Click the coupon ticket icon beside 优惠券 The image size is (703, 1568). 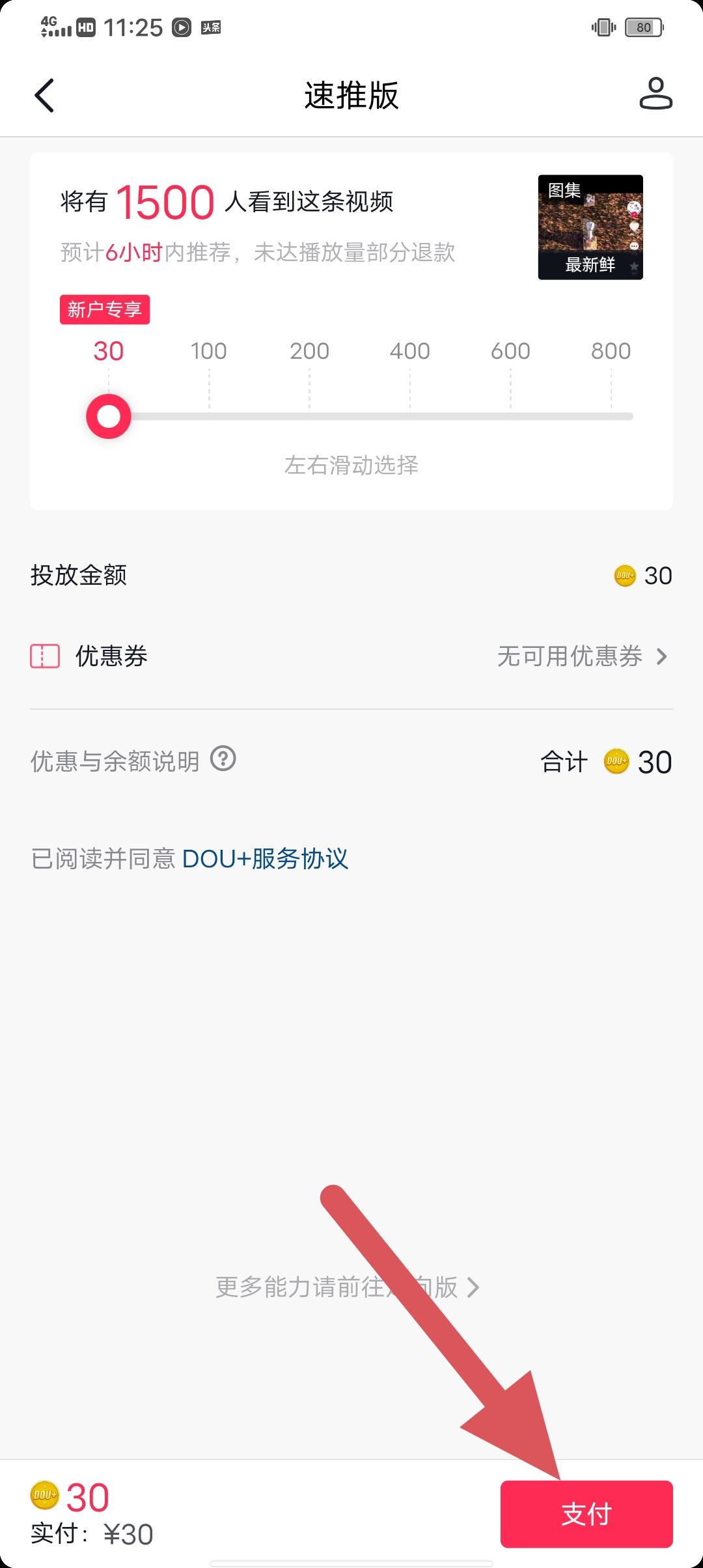(x=44, y=657)
